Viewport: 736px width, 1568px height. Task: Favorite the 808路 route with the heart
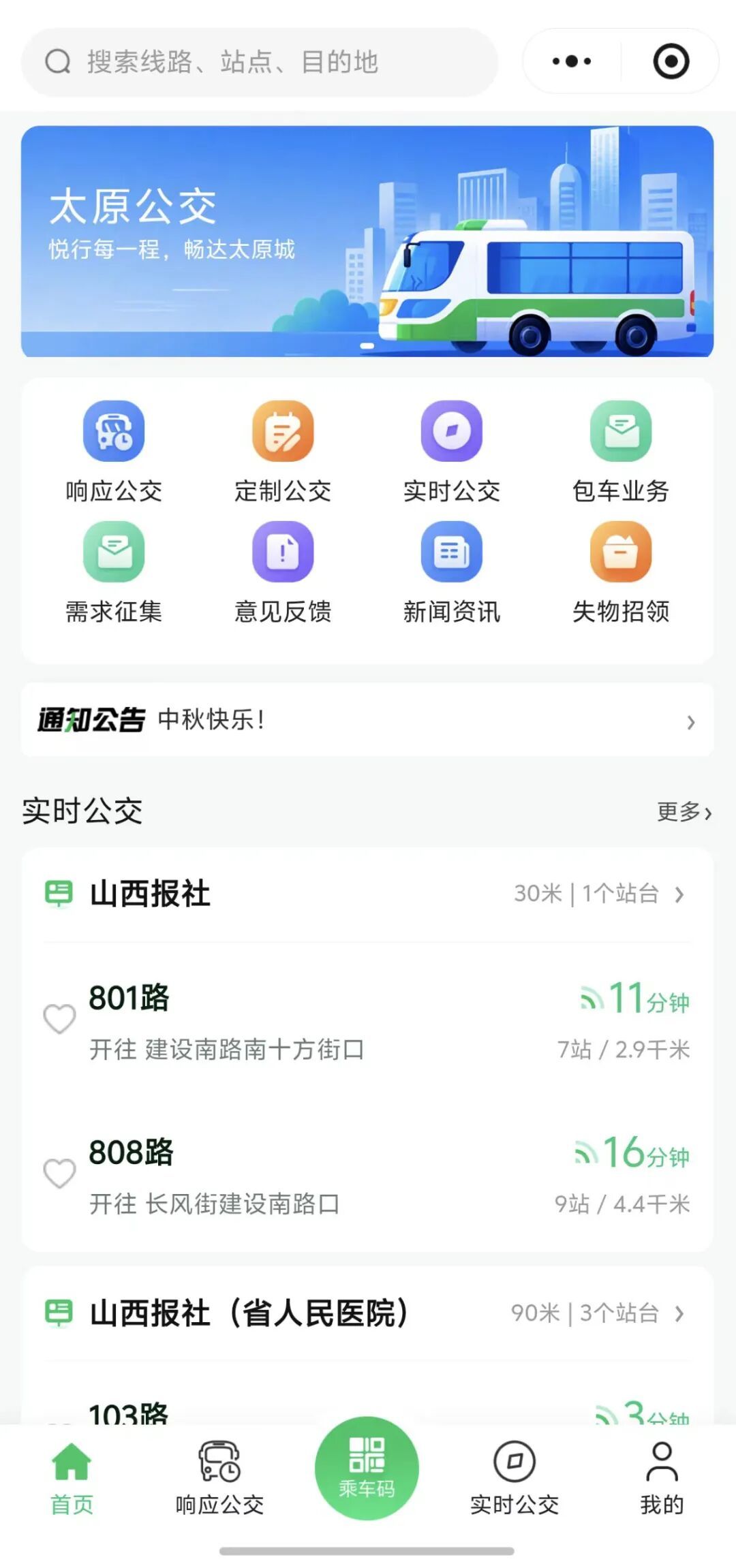tap(59, 1174)
